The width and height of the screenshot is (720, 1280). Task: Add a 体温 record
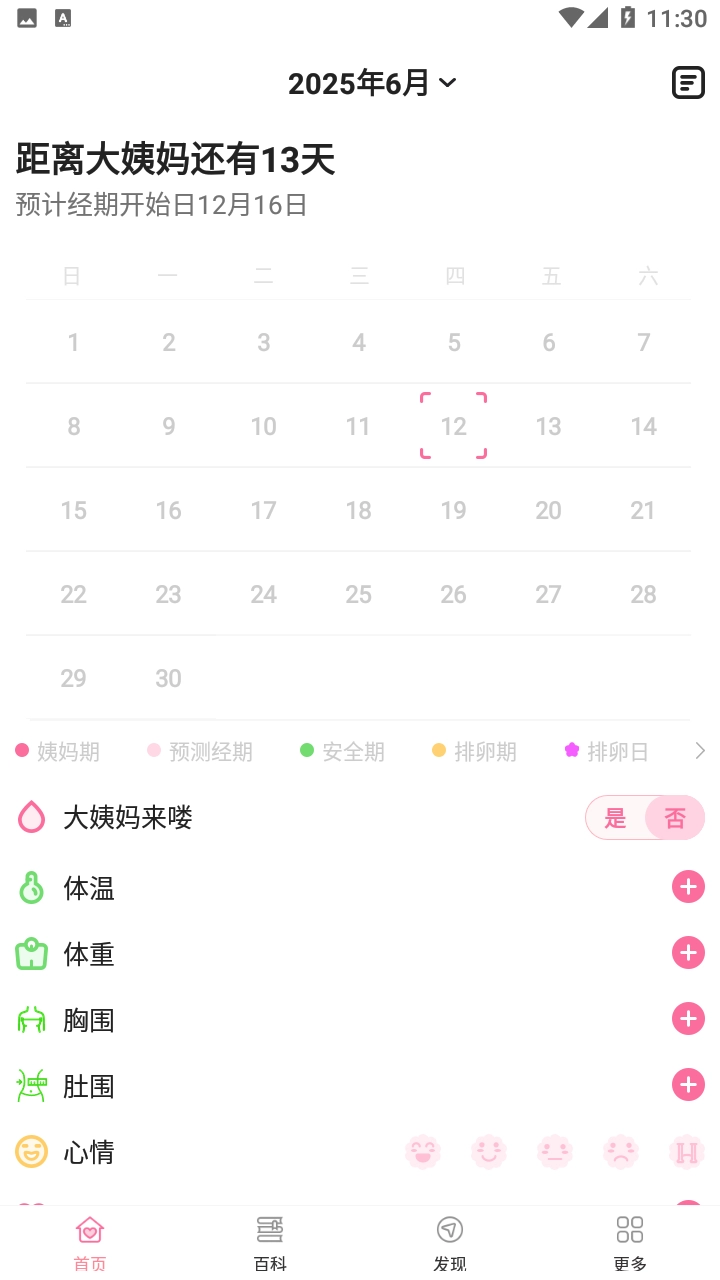(x=688, y=887)
